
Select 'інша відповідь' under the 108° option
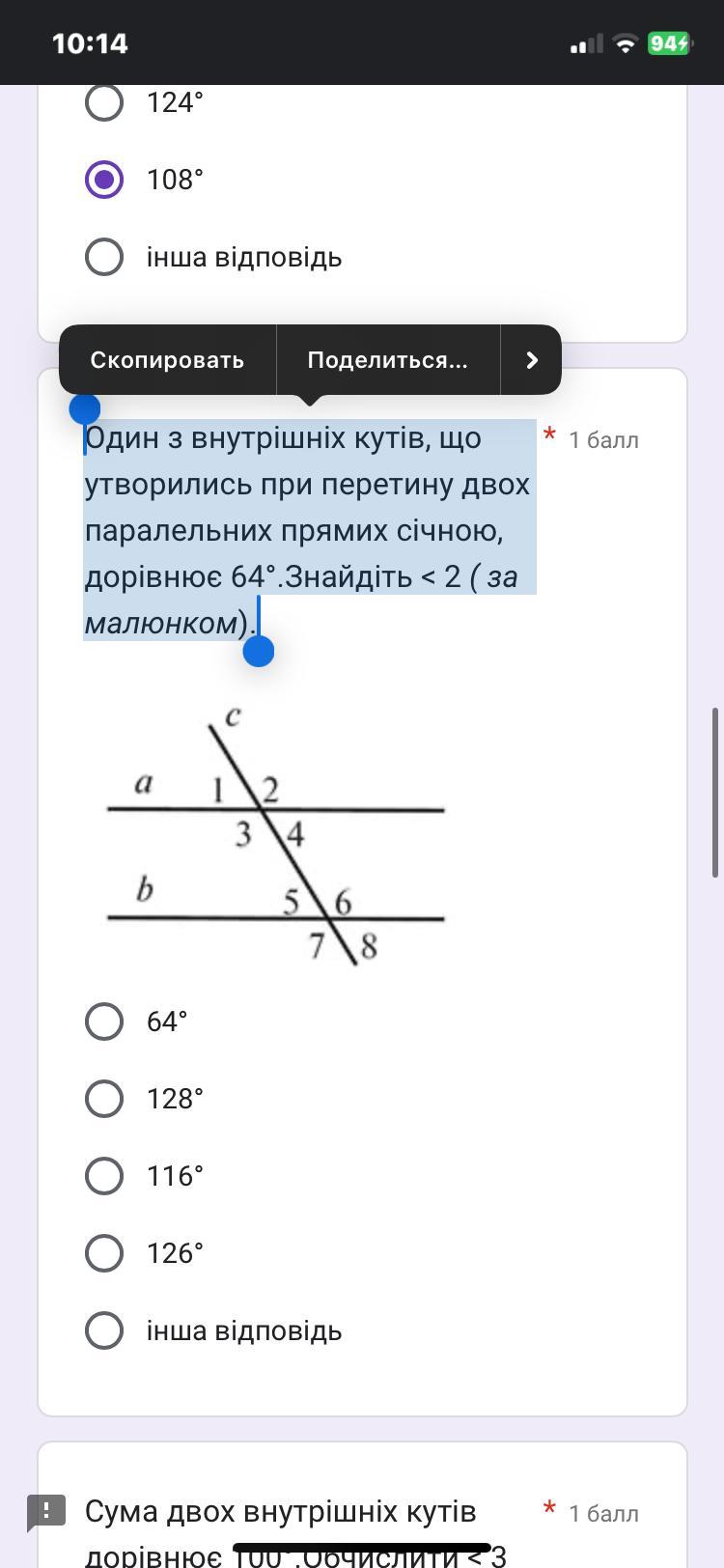(104, 257)
